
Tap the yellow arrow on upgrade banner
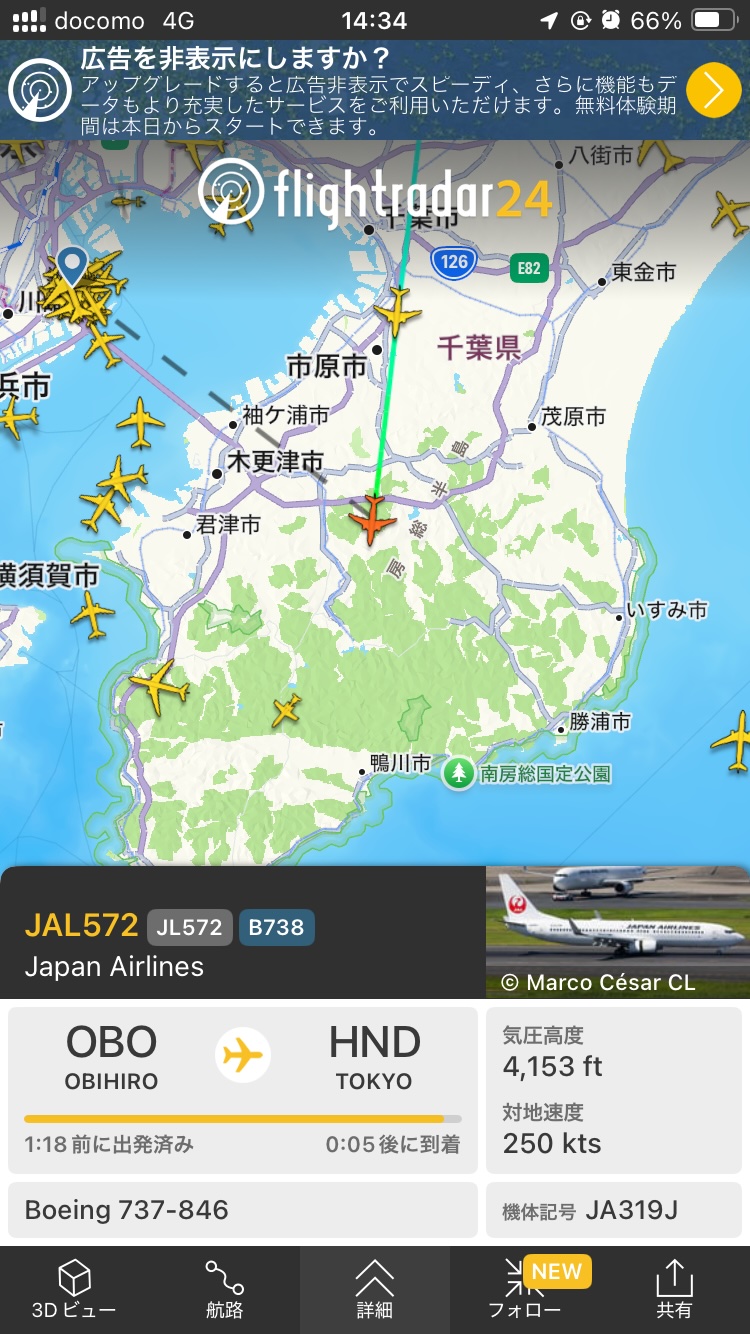713,90
